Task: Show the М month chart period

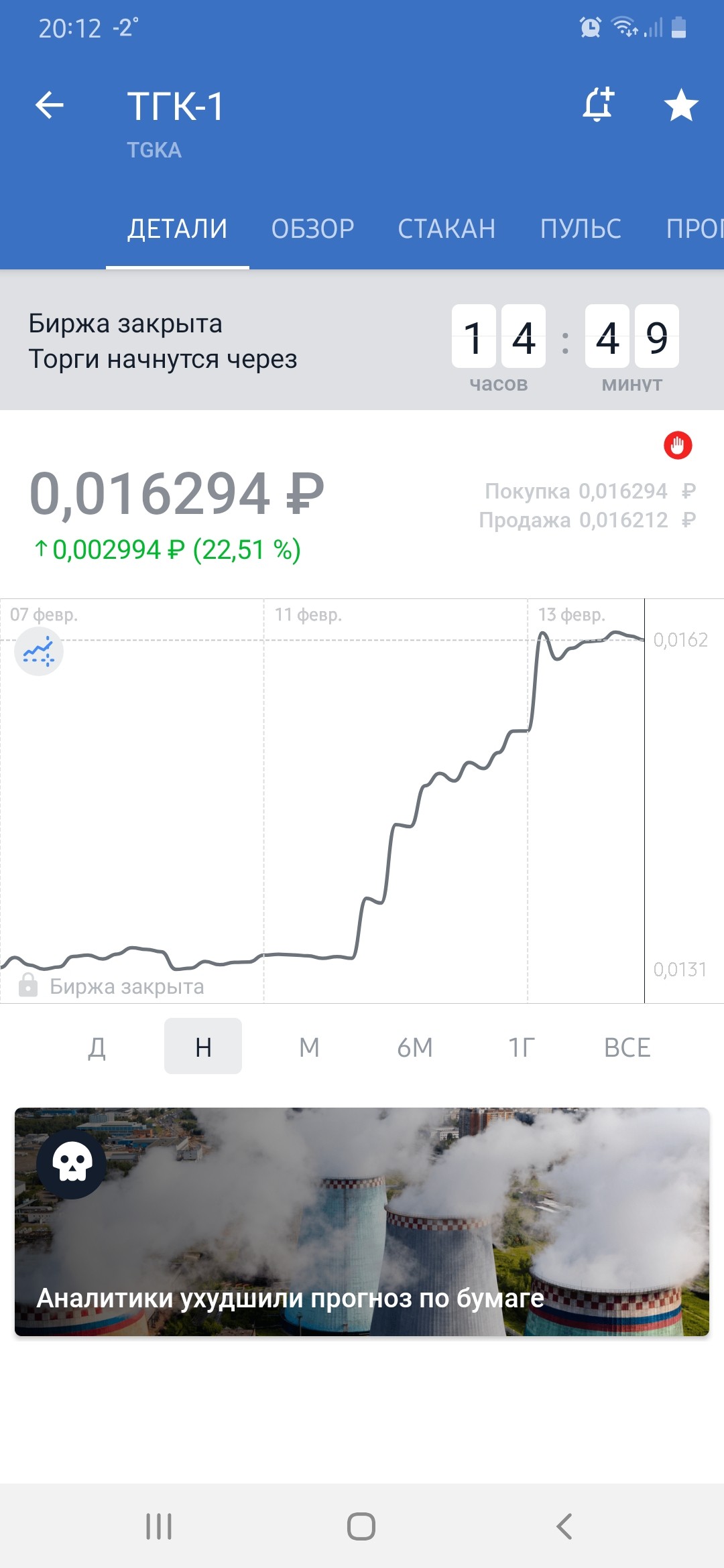Action: point(309,1047)
